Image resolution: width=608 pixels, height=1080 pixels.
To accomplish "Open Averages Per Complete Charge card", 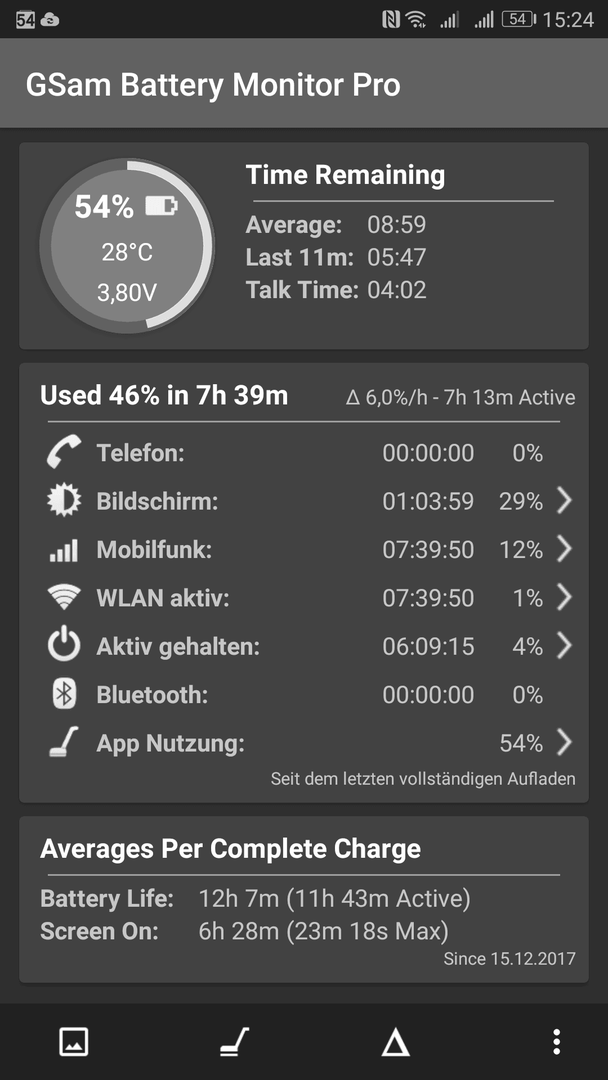I will pyautogui.click(x=304, y=900).
